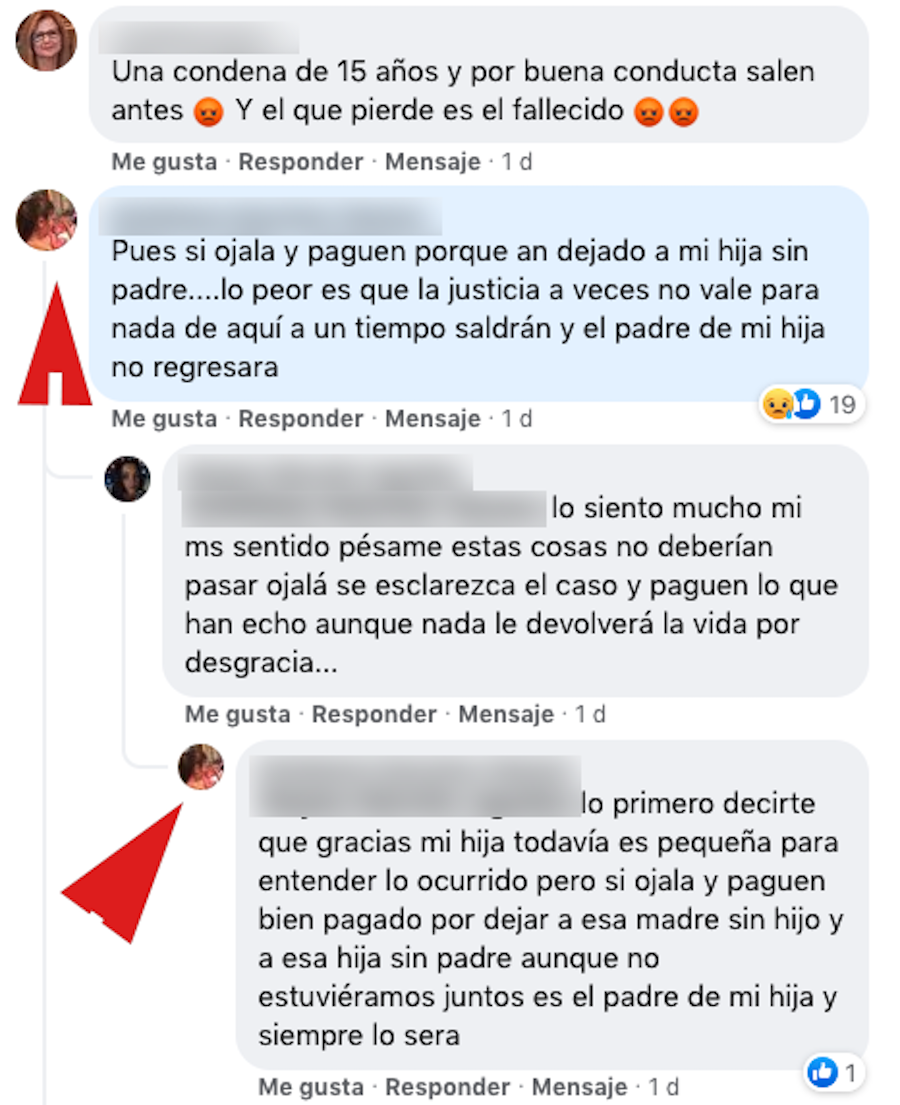Viewport: 900px width, 1105px height.
Task: Like the reply 'lo siento mucho mi ms sentido pésame'
Action: click(x=237, y=715)
